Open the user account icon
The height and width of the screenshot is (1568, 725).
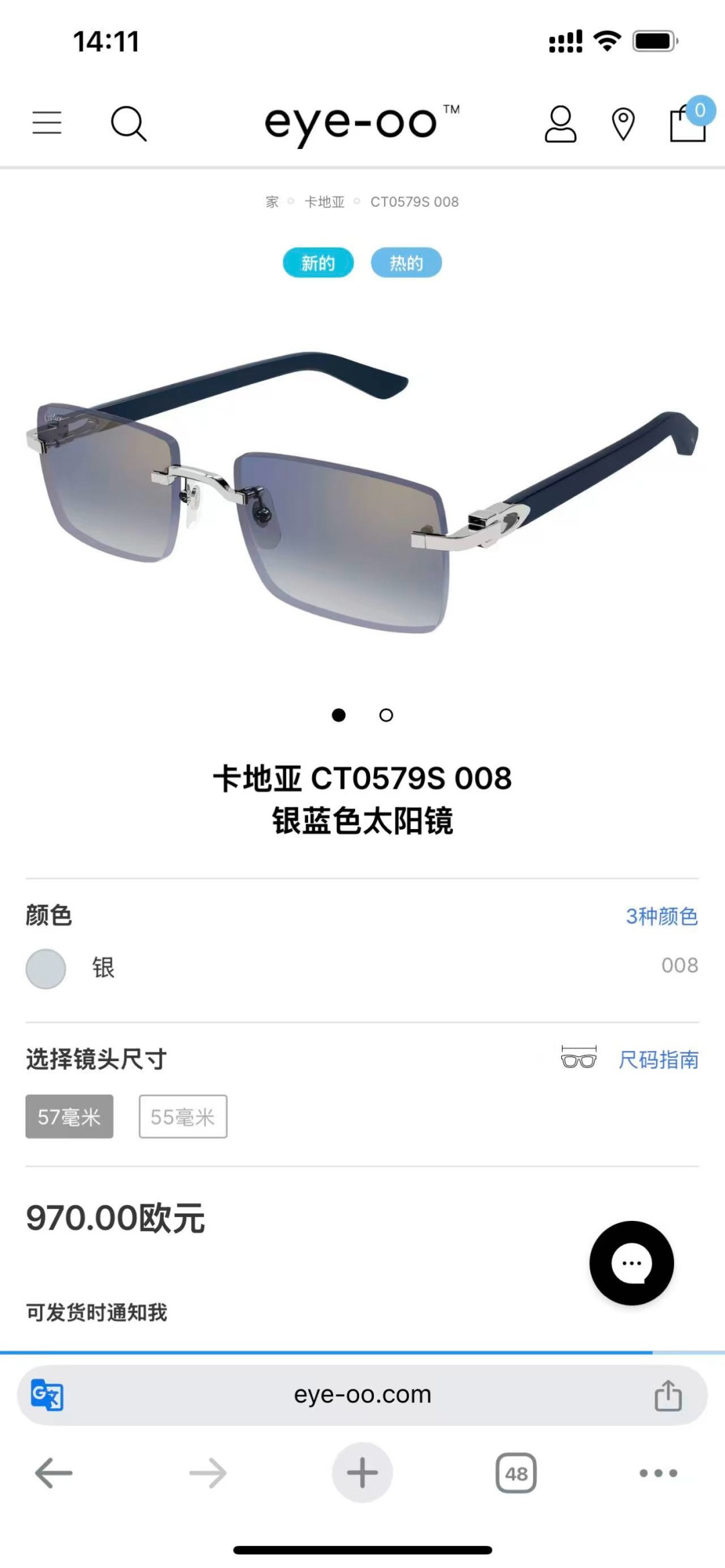click(561, 124)
